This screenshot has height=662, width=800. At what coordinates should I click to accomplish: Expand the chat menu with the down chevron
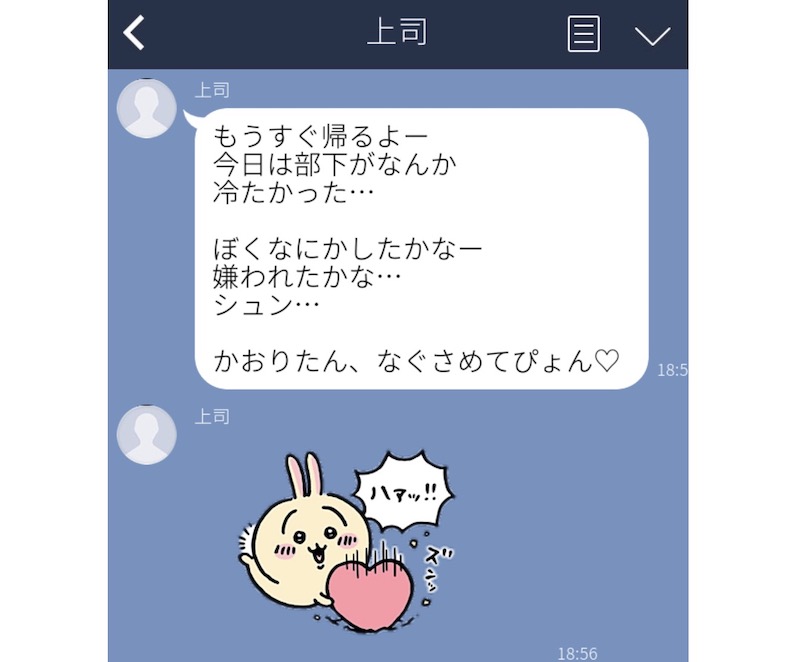[652, 35]
